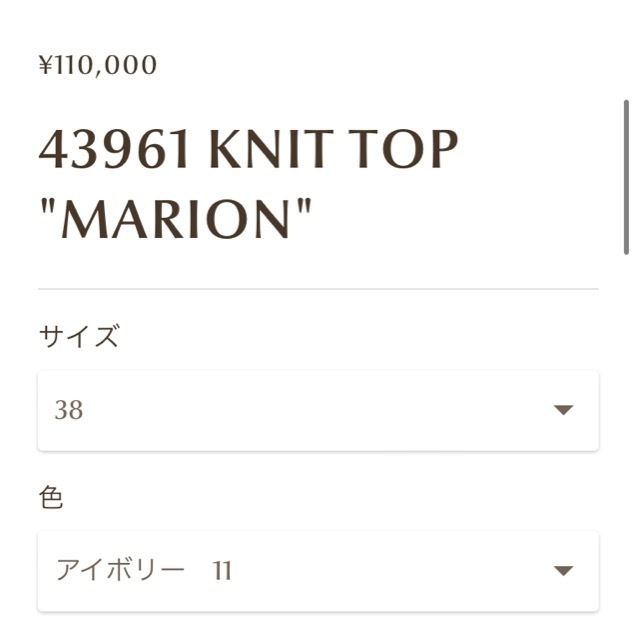This screenshot has height=640, width=640.
Task: Open the サイズ dropdown showing 38
Action: [x=318, y=410]
